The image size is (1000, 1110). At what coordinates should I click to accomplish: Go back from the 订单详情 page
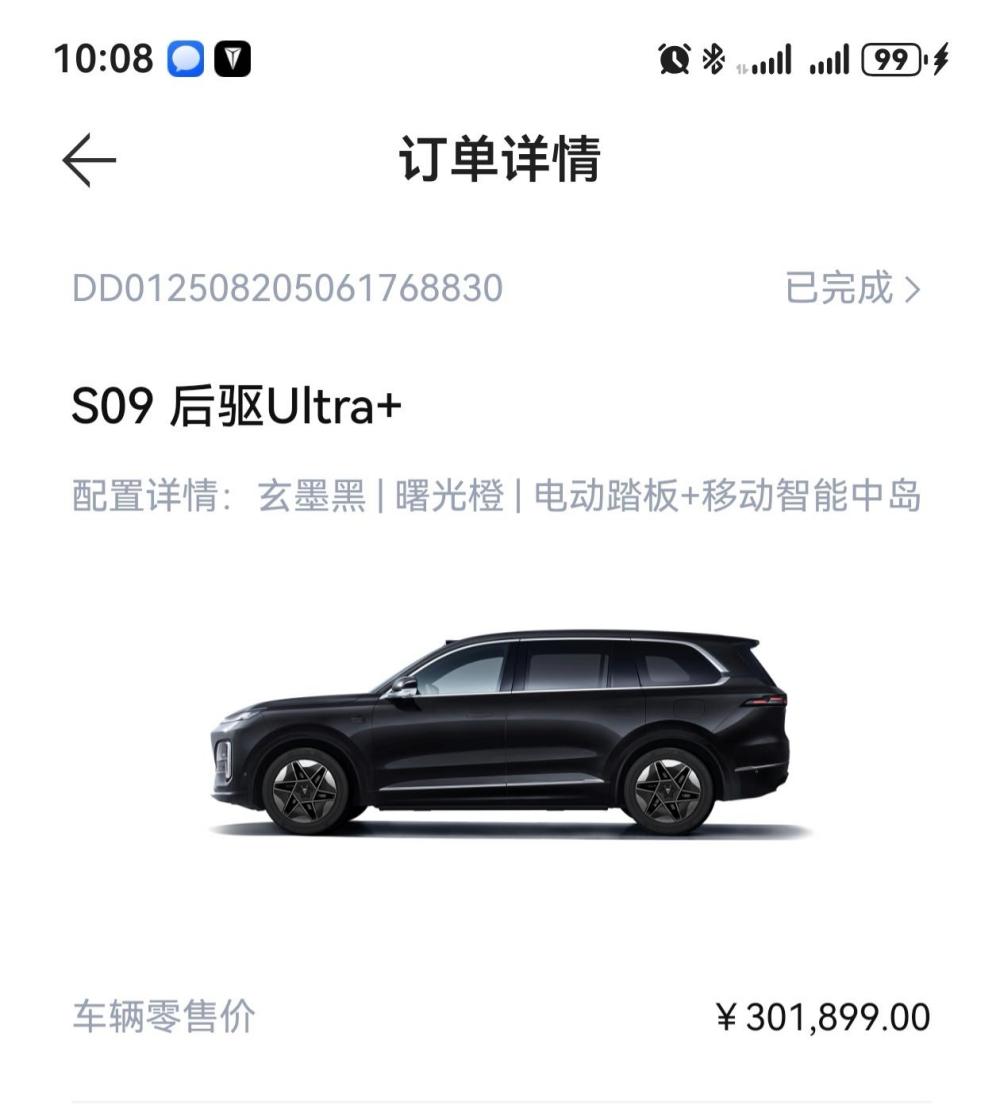tap(89, 160)
